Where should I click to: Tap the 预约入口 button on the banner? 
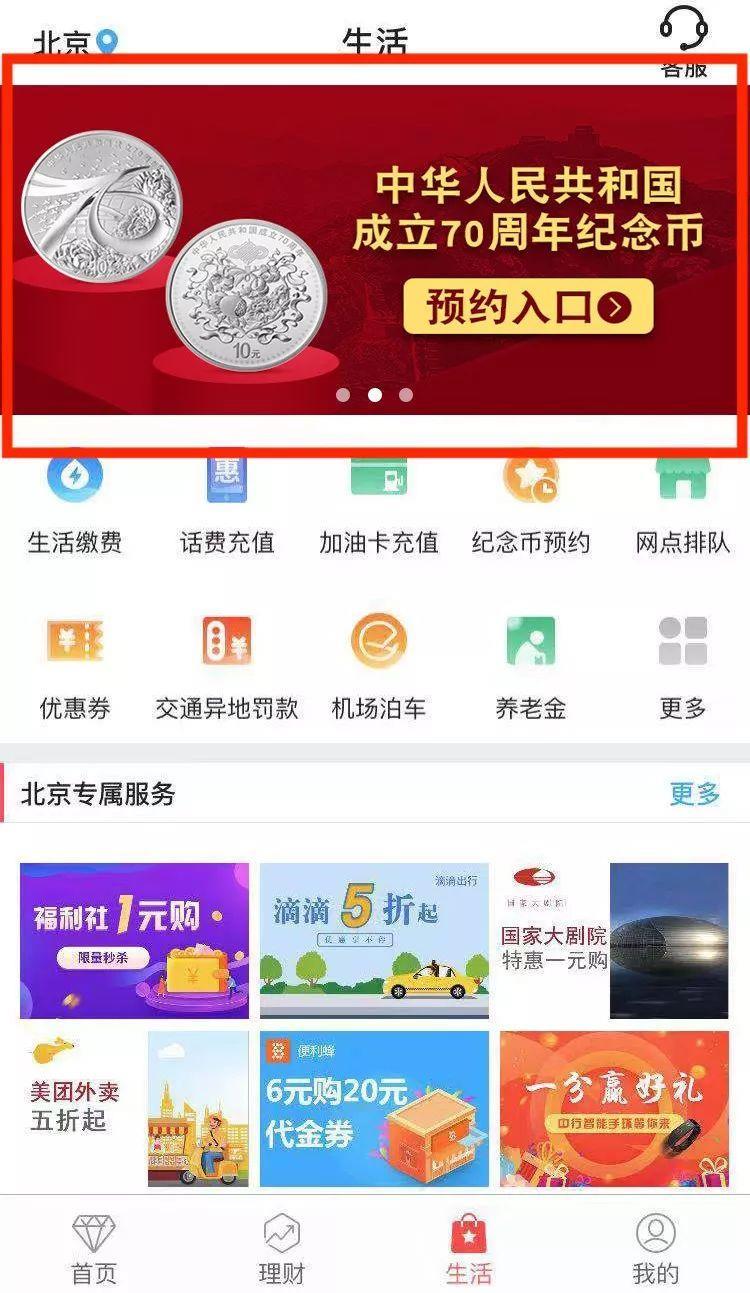527,306
